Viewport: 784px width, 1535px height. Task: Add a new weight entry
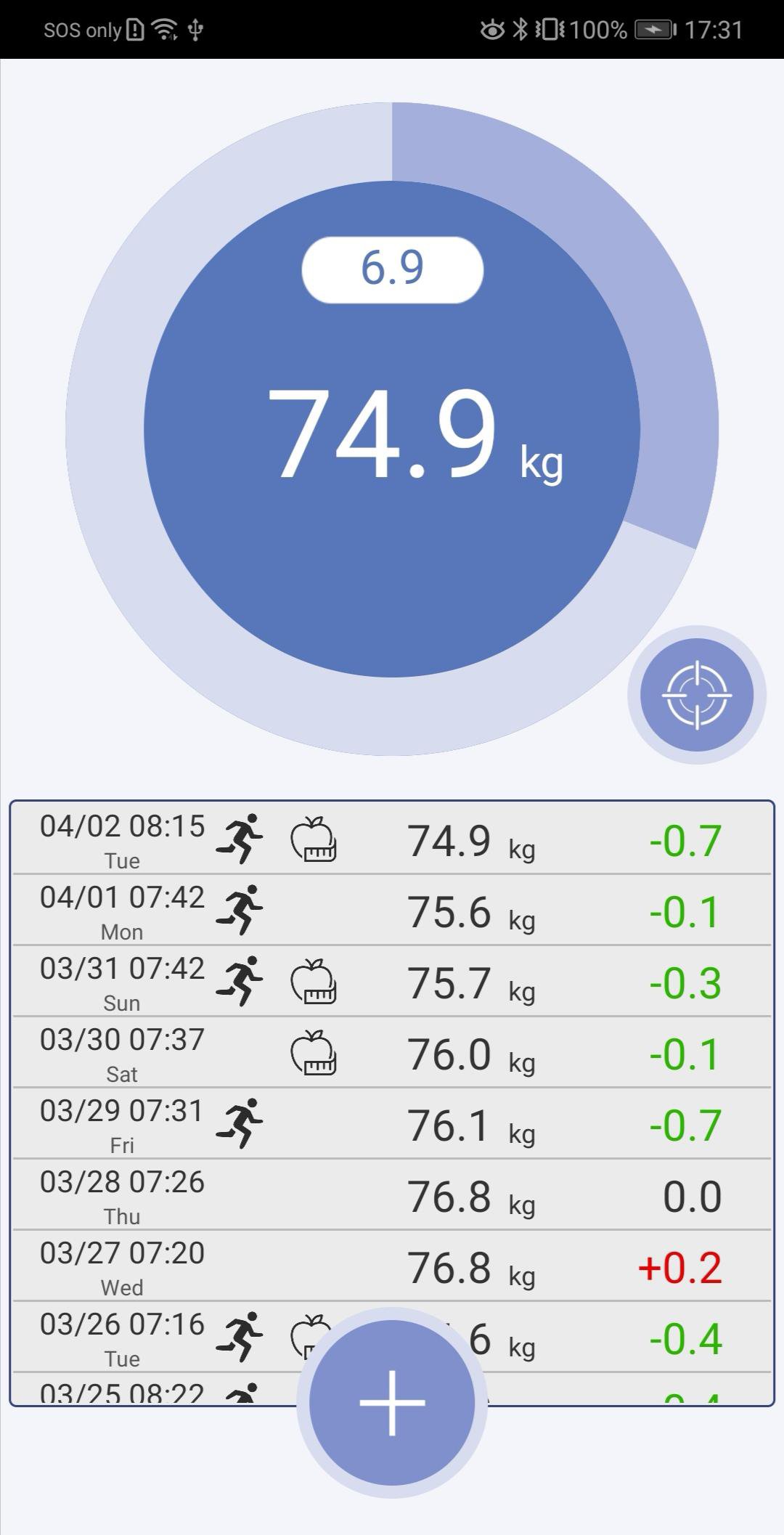click(392, 1402)
